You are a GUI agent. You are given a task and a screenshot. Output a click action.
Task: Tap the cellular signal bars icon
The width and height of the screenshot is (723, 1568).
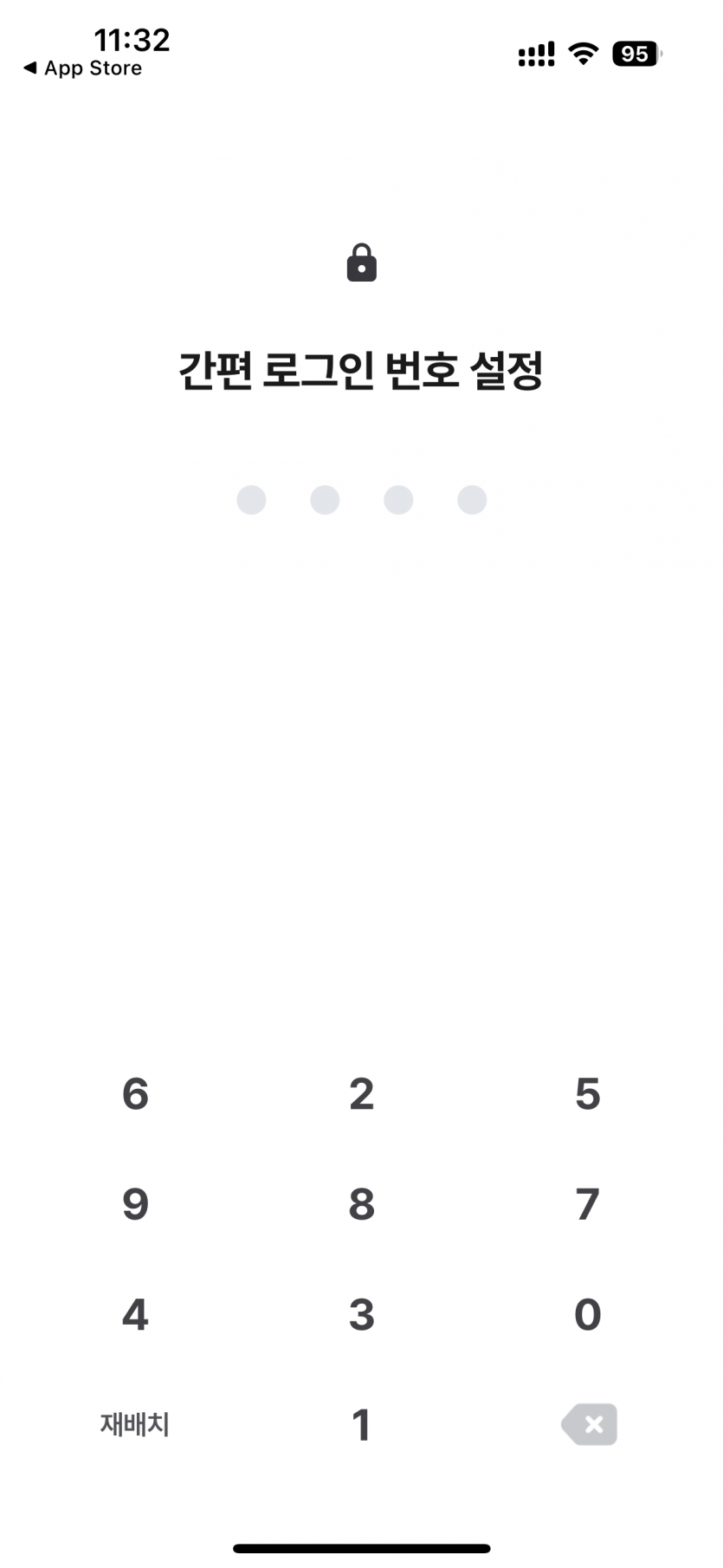[535, 54]
